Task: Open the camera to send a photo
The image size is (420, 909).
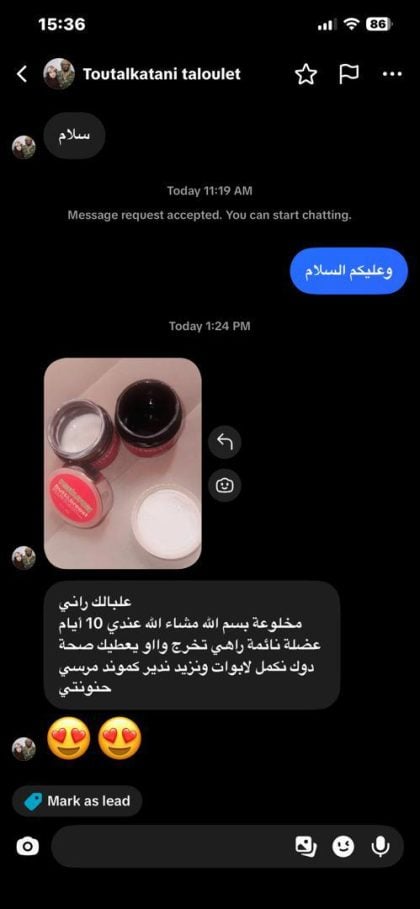Action: coord(27,847)
